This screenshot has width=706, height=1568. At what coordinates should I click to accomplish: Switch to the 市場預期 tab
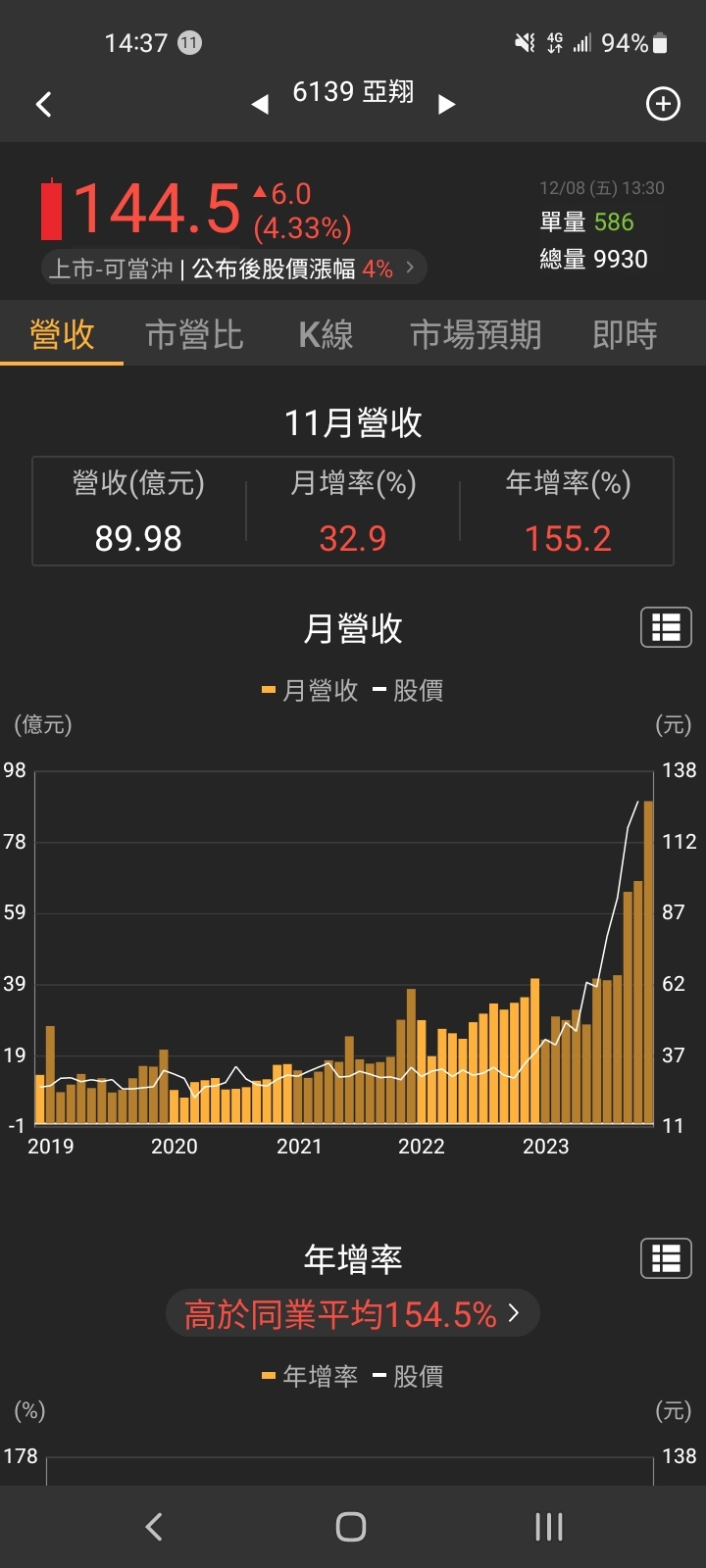[x=476, y=335]
